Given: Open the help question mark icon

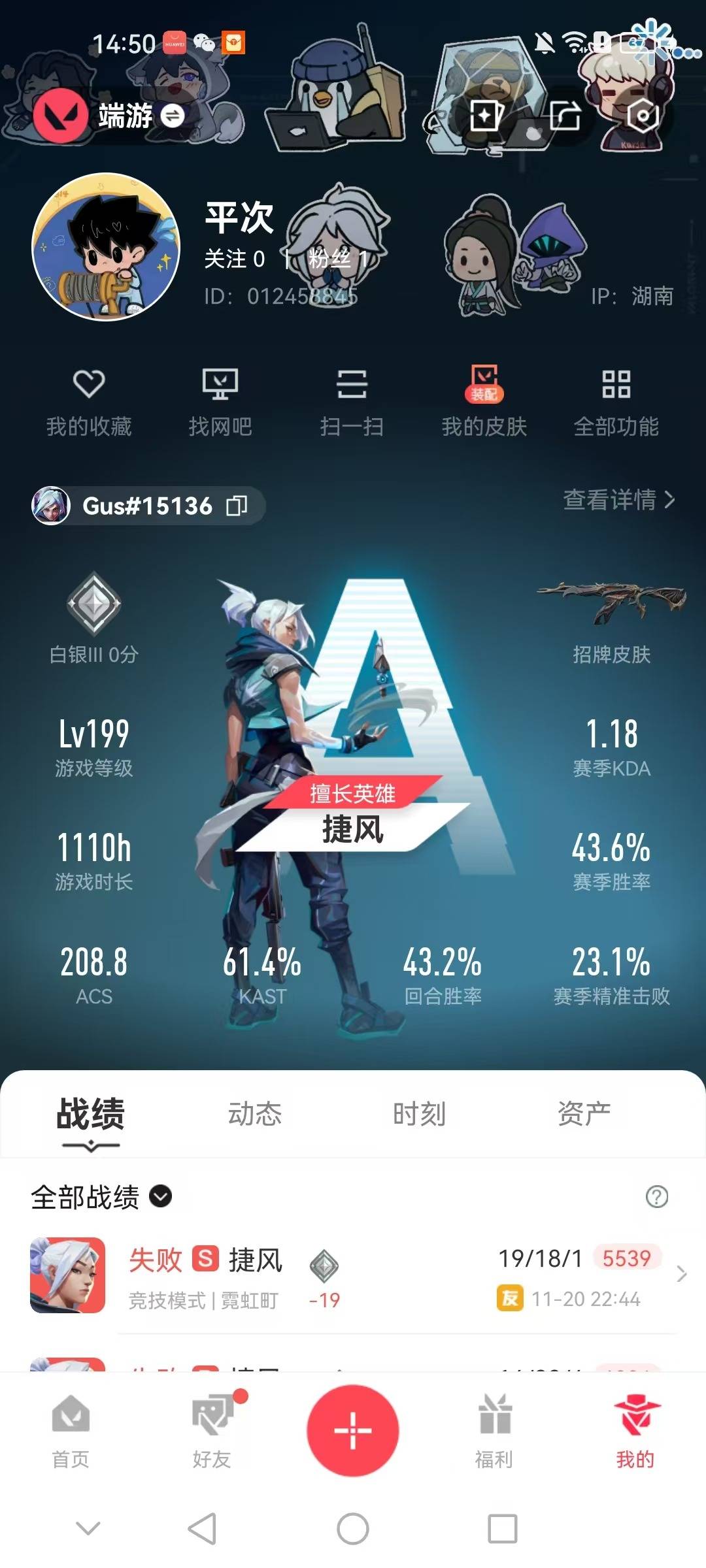Looking at the screenshot, I should pos(656,1196).
